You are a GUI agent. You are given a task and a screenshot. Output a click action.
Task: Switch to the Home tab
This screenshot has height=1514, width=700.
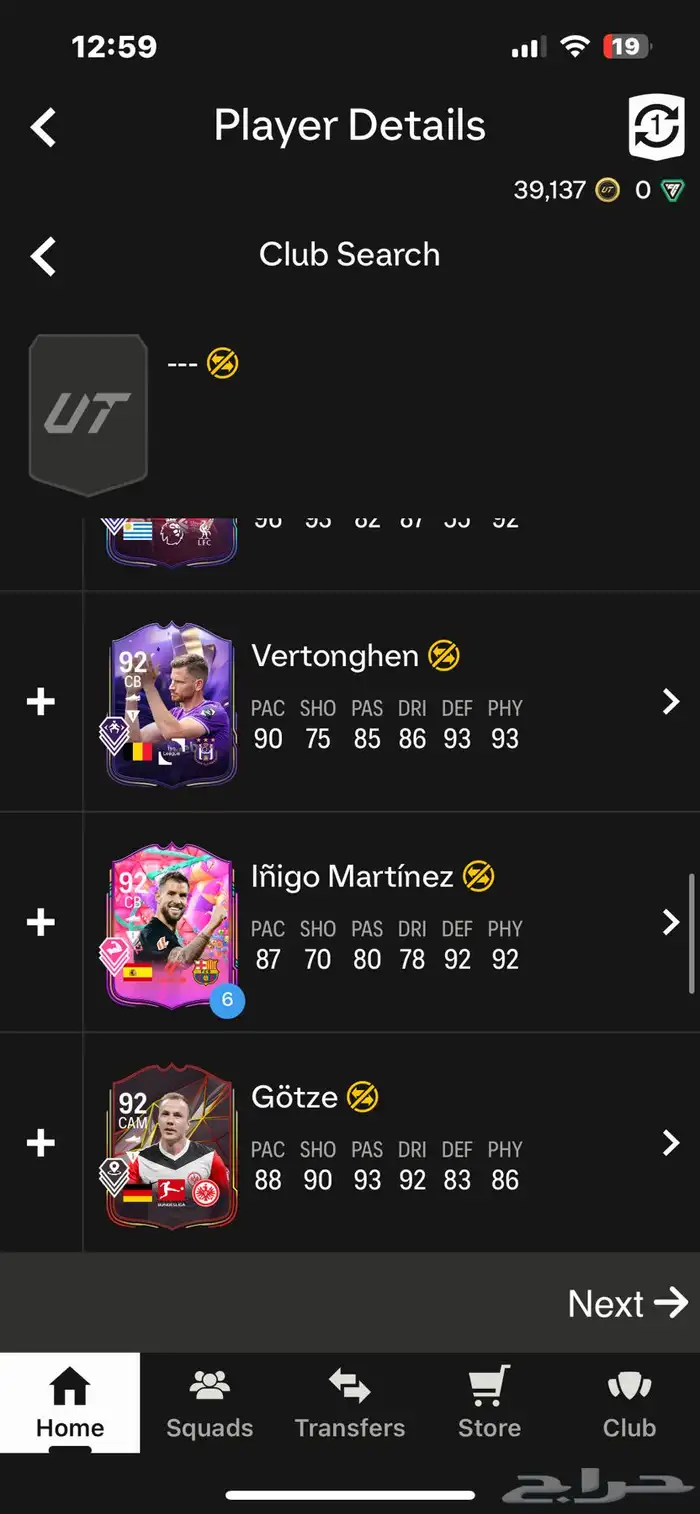[70, 1403]
